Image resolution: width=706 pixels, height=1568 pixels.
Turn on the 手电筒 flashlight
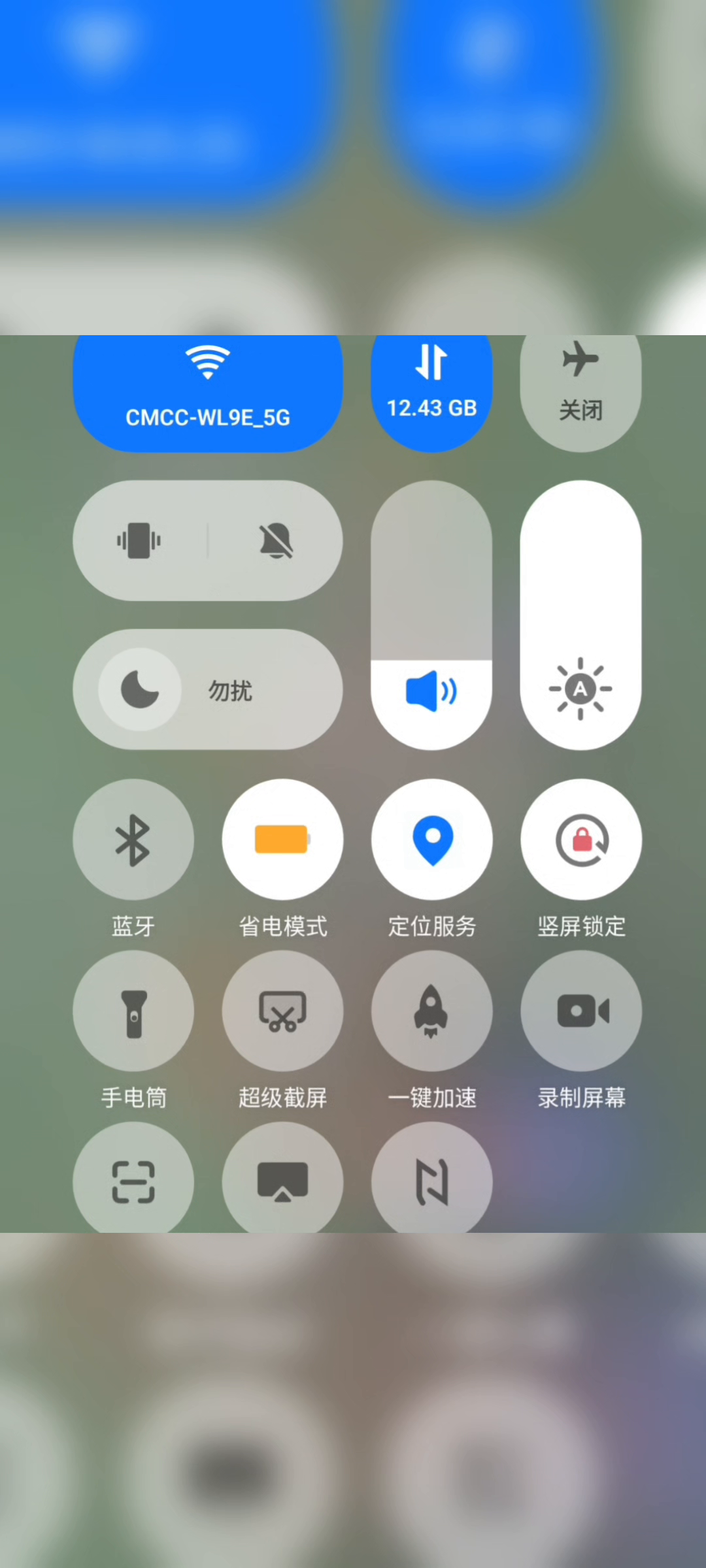point(133,1011)
